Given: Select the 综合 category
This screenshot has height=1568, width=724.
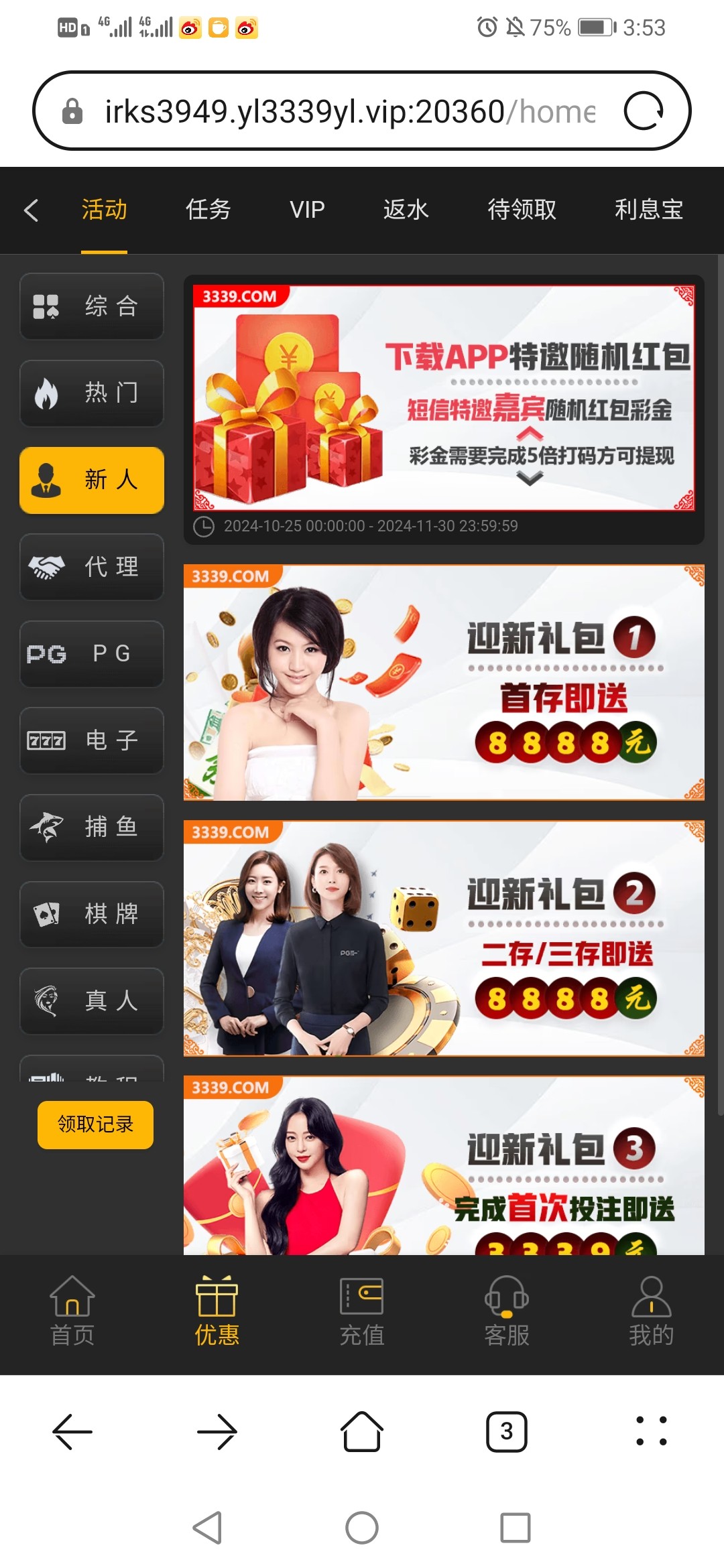Looking at the screenshot, I should [92, 307].
